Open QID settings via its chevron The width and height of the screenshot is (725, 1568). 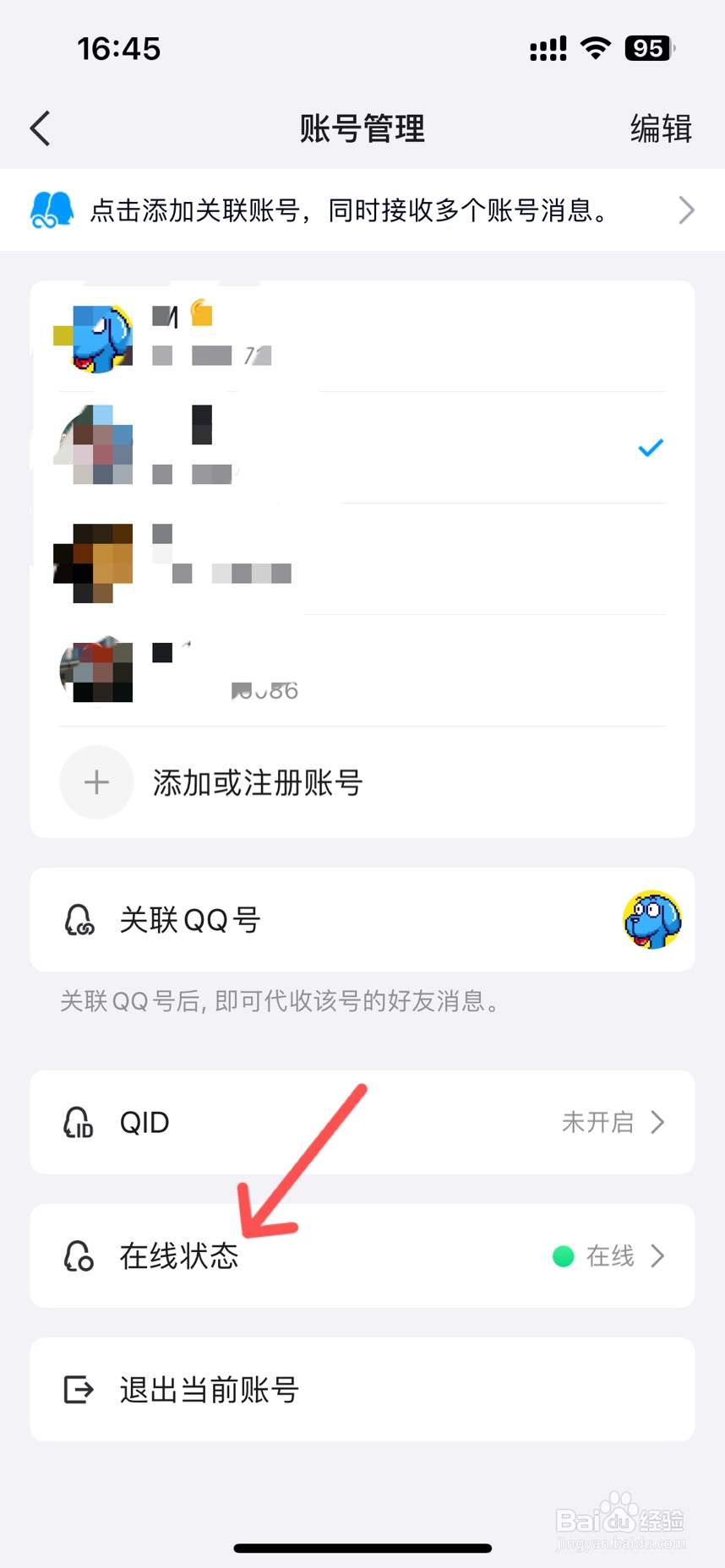coord(657,1122)
